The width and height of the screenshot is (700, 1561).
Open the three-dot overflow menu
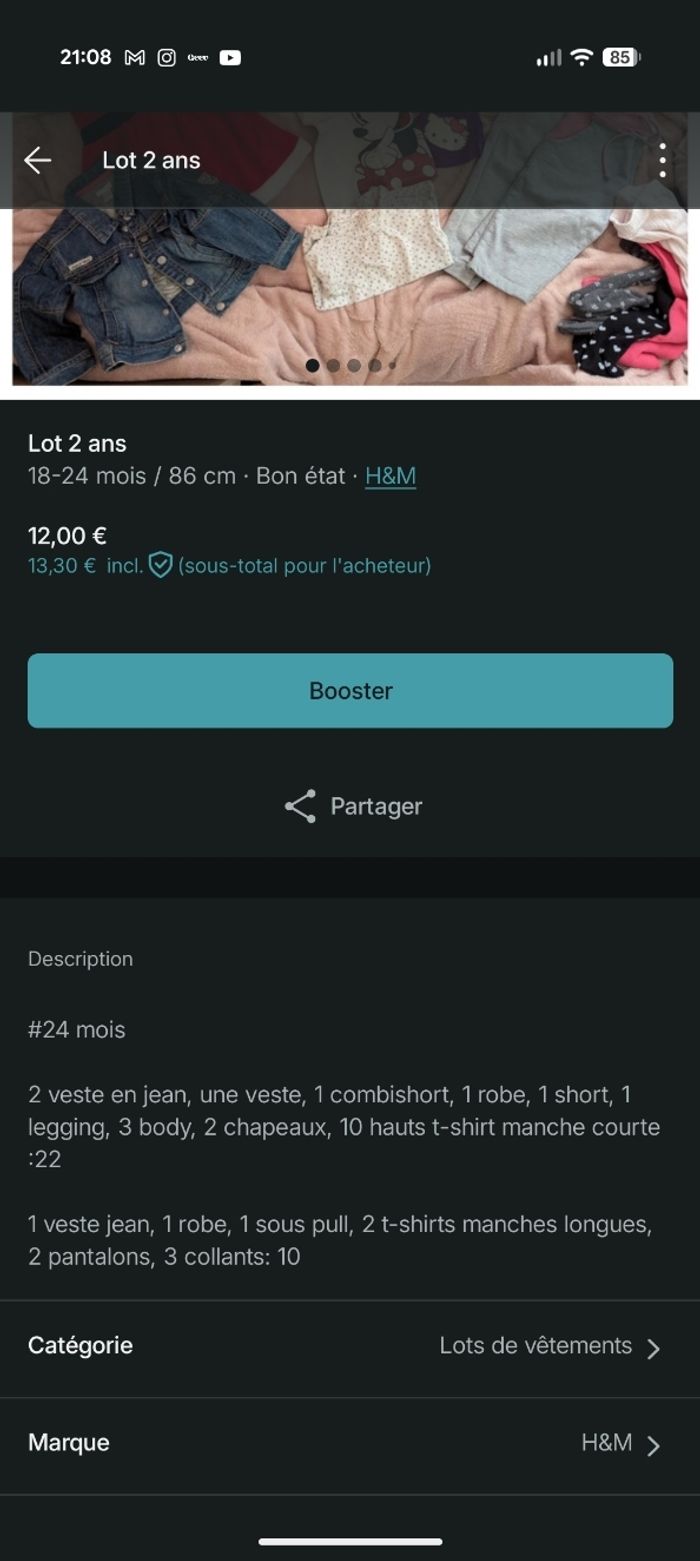pos(662,160)
